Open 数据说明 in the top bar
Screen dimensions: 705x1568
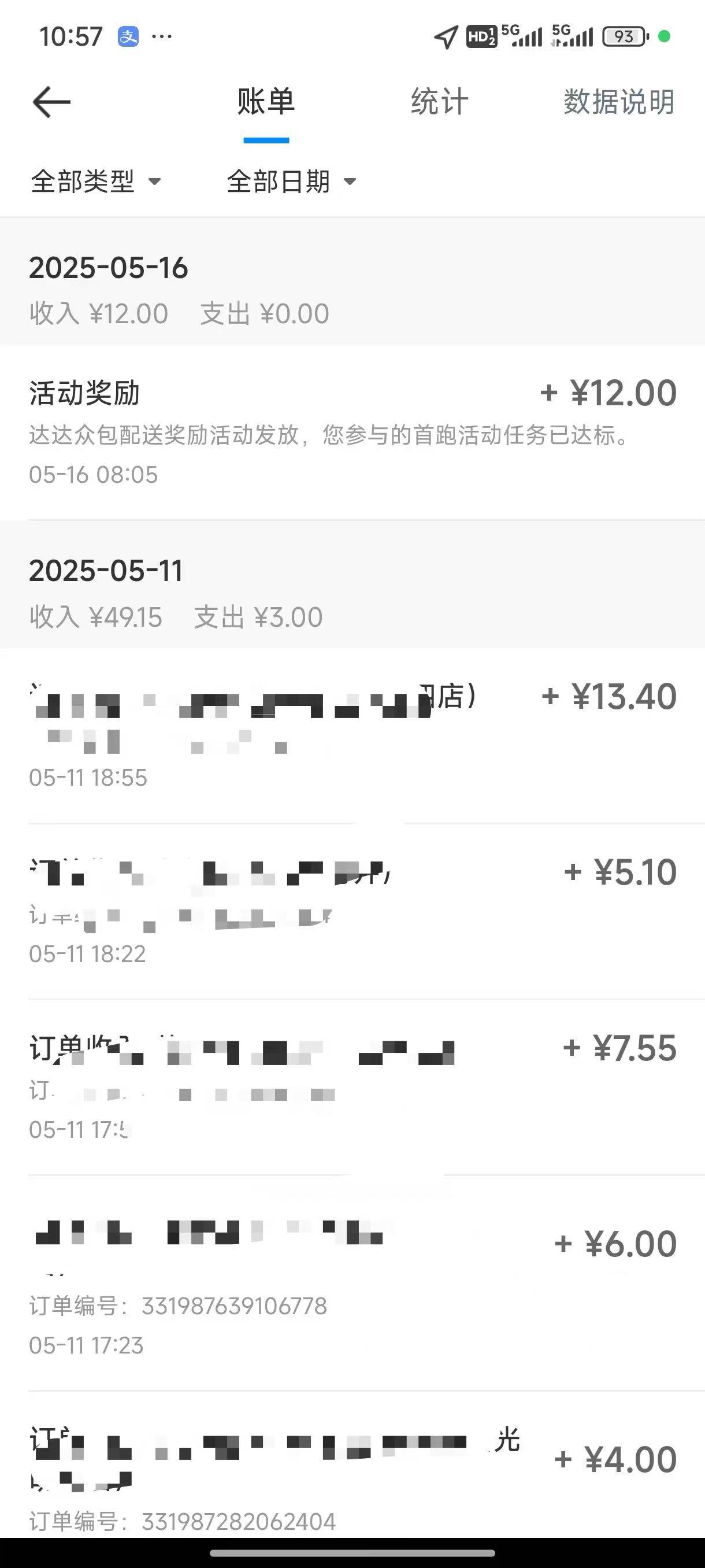point(619,102)
